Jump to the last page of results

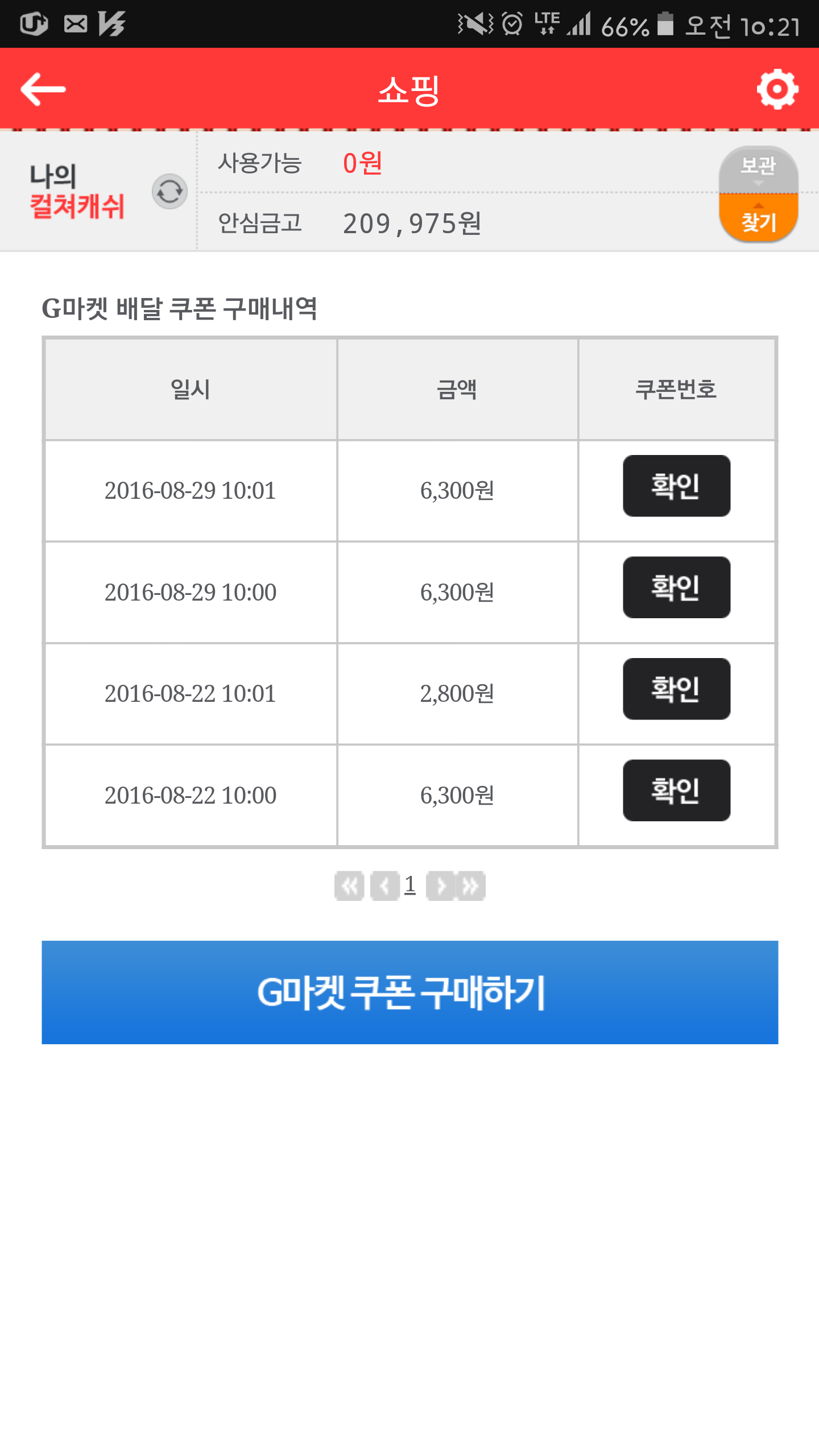tap(471, 886)
